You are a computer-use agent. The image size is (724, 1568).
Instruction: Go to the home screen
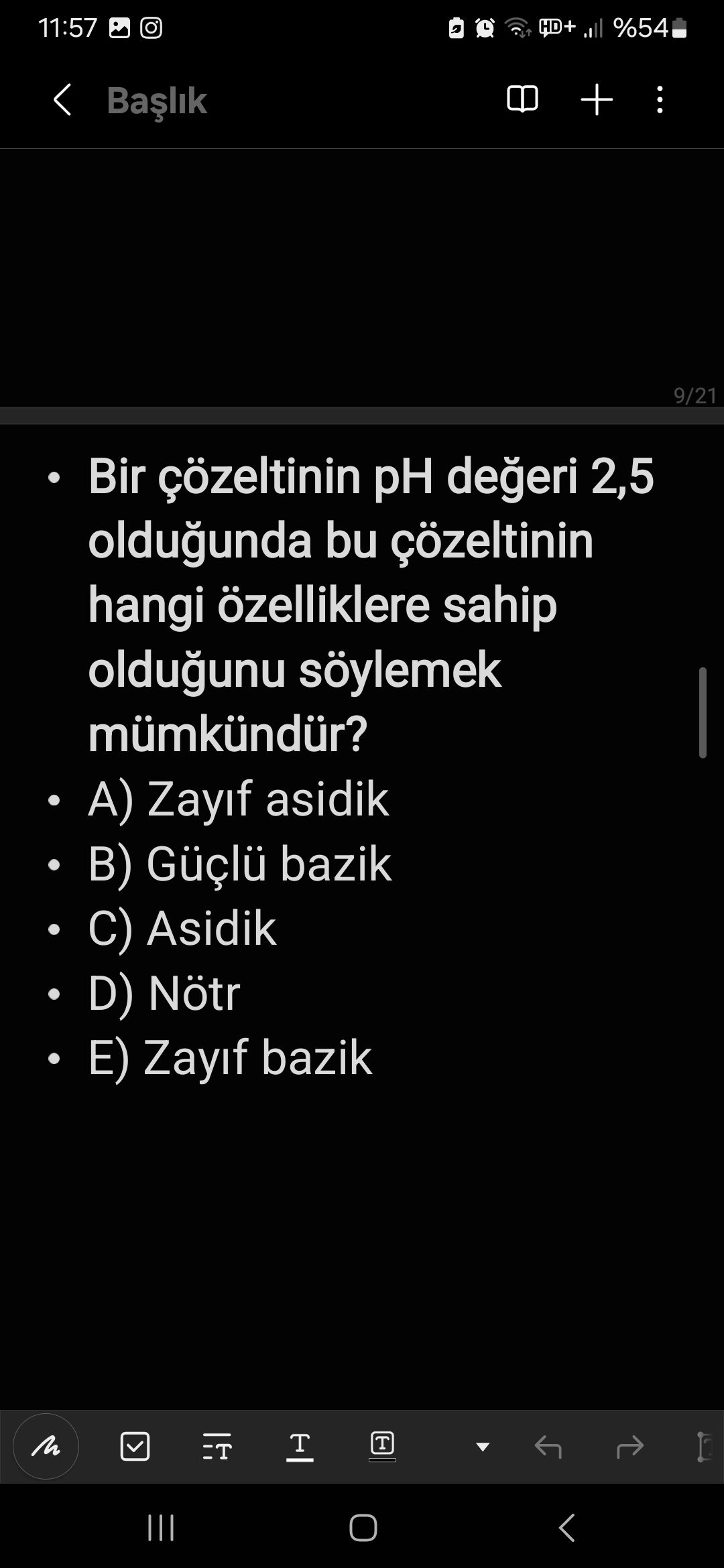tap(363, 1528)
